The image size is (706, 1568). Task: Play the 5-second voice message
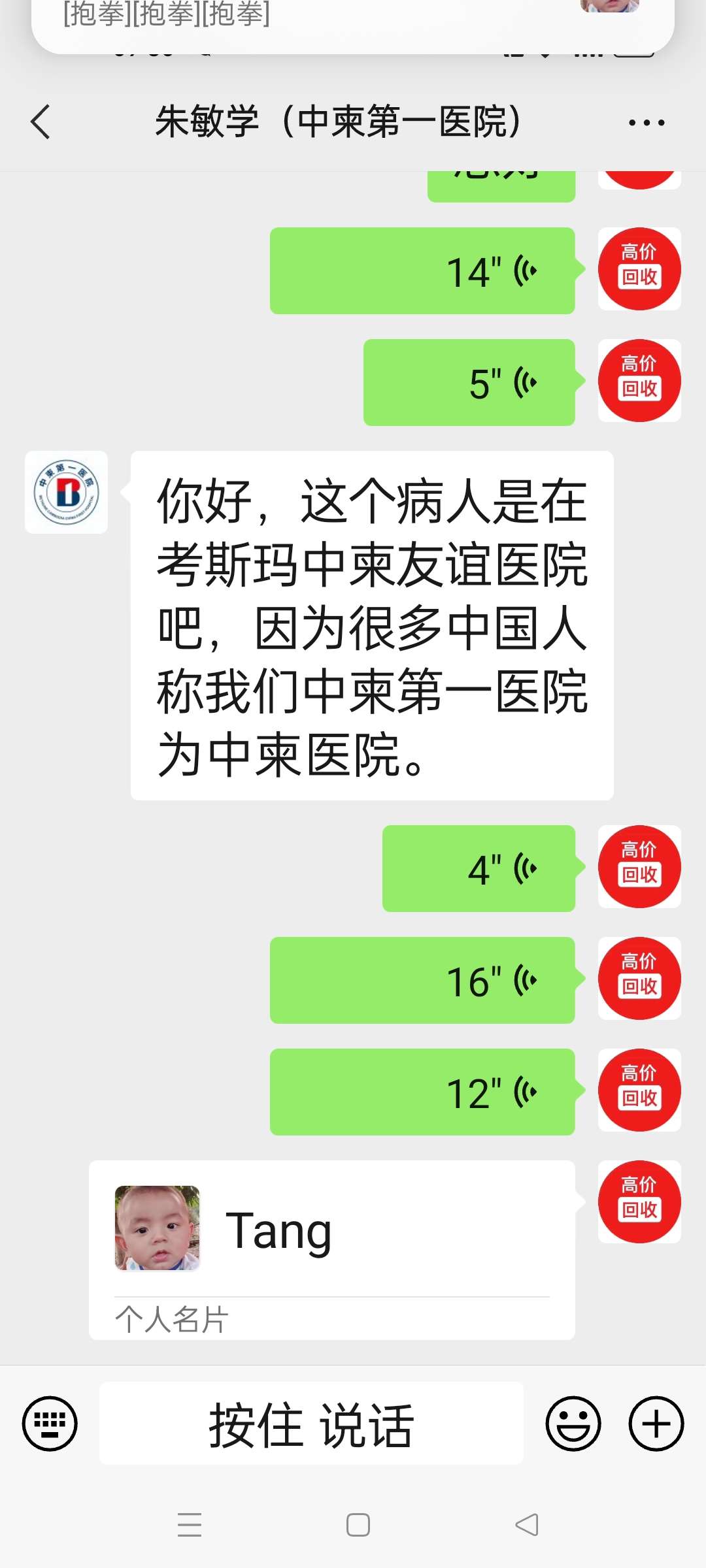coord(469,383)
